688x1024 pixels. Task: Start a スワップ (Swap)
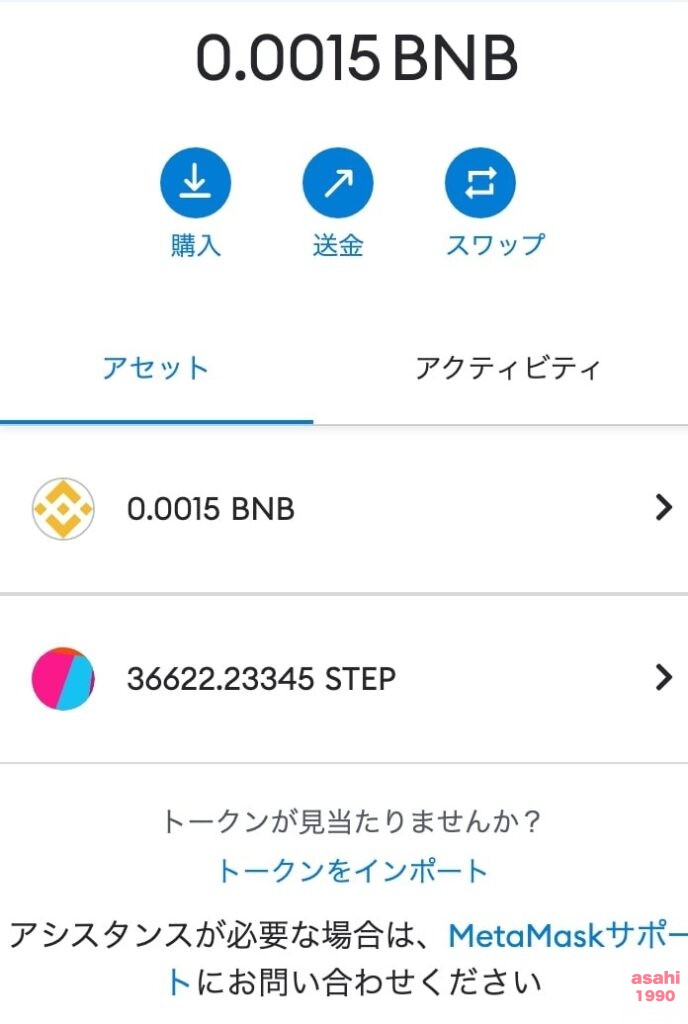(x=480, y=183)
